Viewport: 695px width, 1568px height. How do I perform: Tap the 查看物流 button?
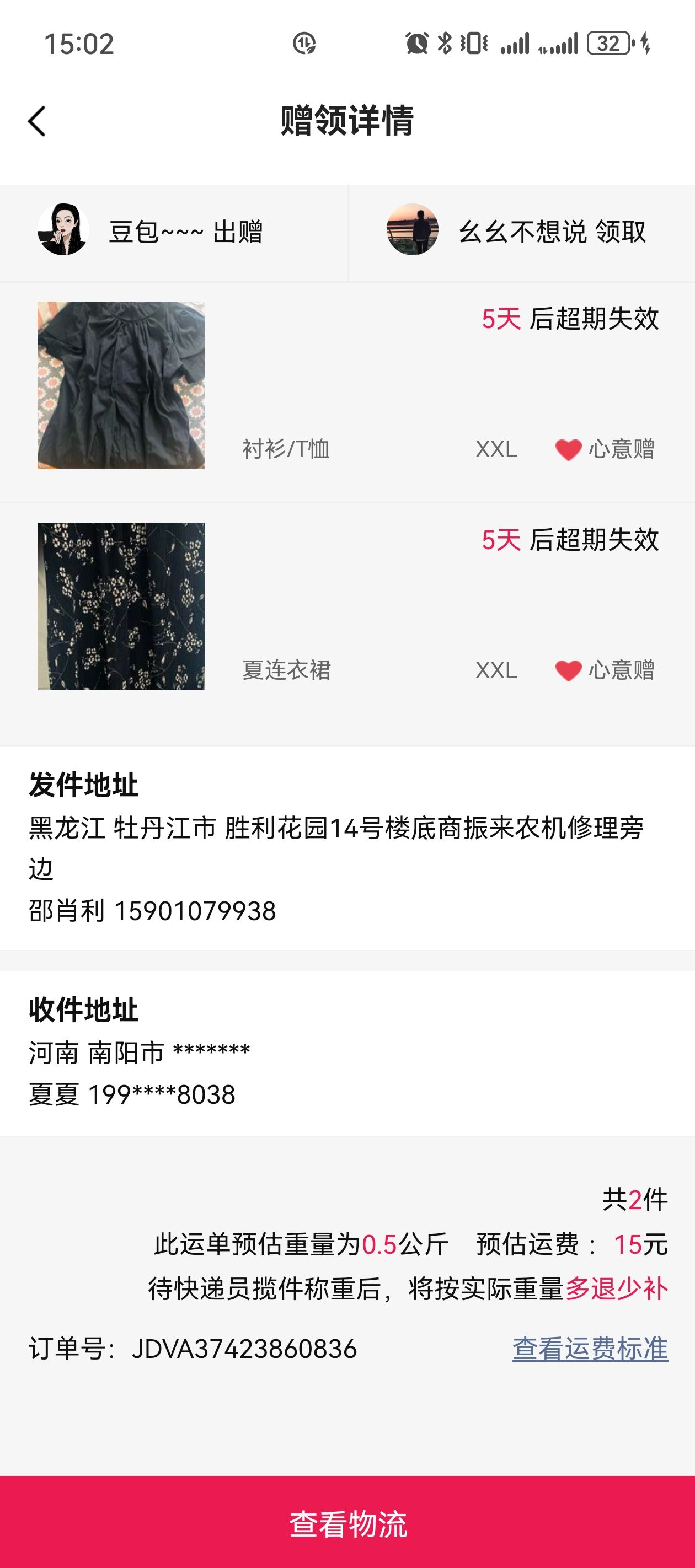tap(347, 1523)
